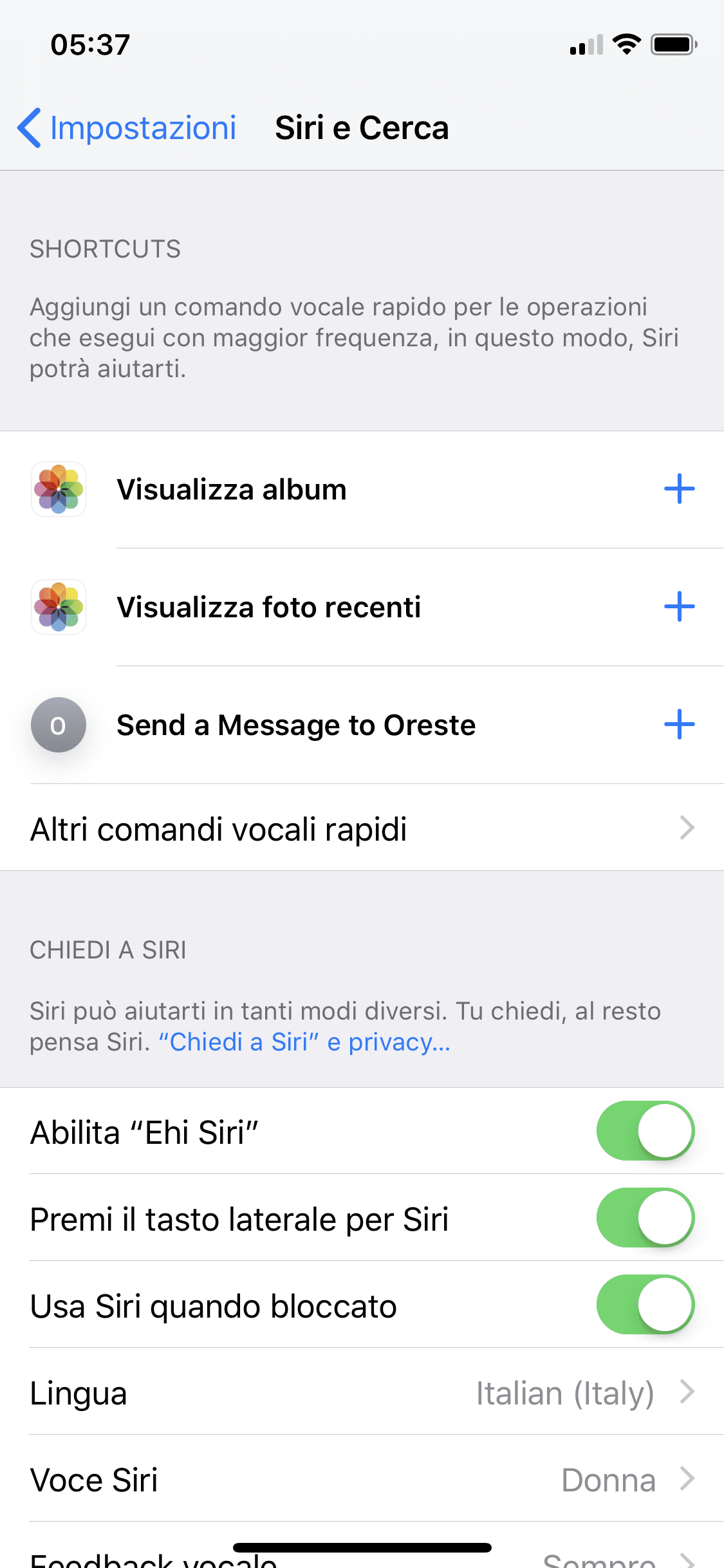Toggle Premi il tasto laterale per Siri
This screenshot has width=724, height=1568.
pyautogui.click(x=645, y=1218)
